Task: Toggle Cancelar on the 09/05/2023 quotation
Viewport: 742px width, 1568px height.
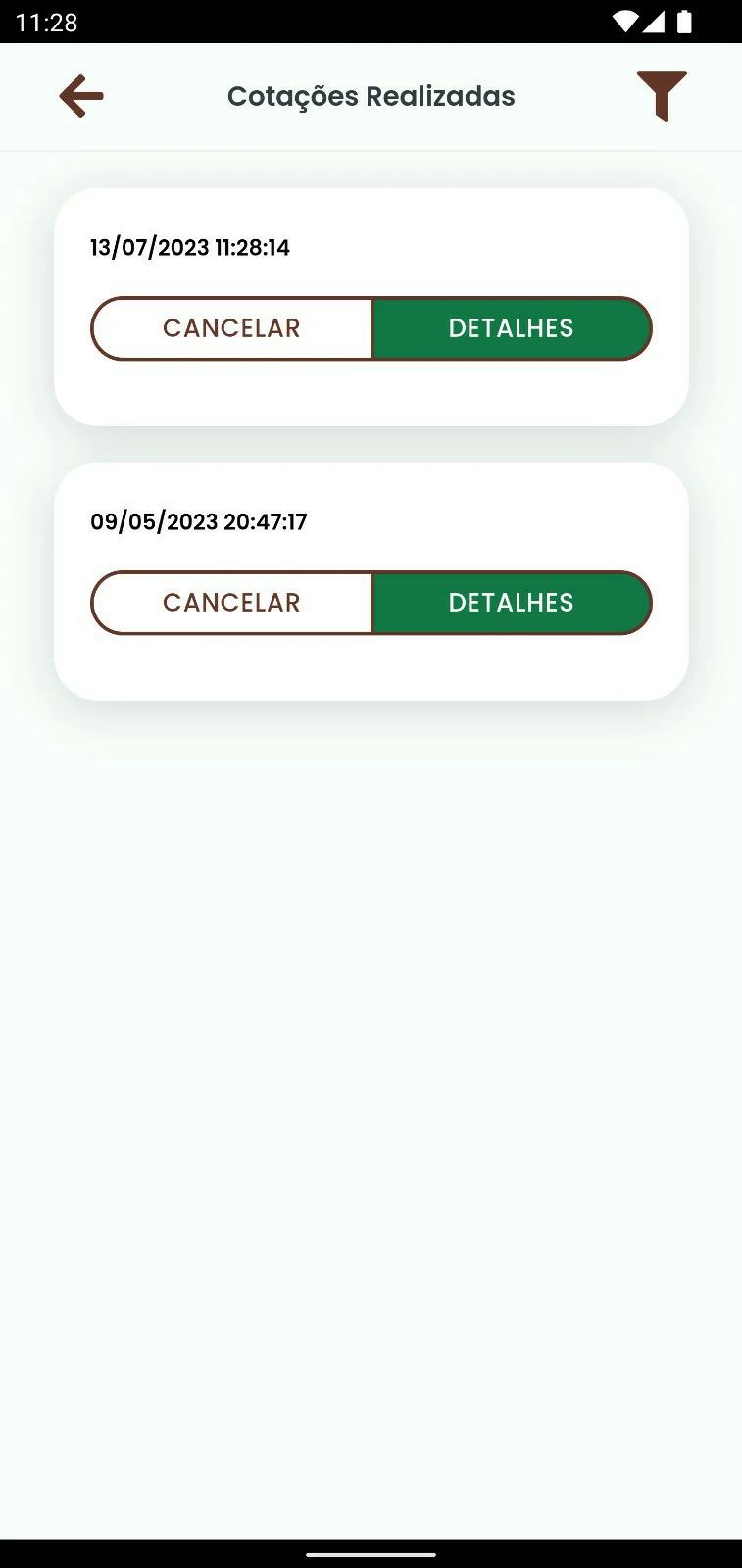Action: pyautogui.click(x=231, y=603)
